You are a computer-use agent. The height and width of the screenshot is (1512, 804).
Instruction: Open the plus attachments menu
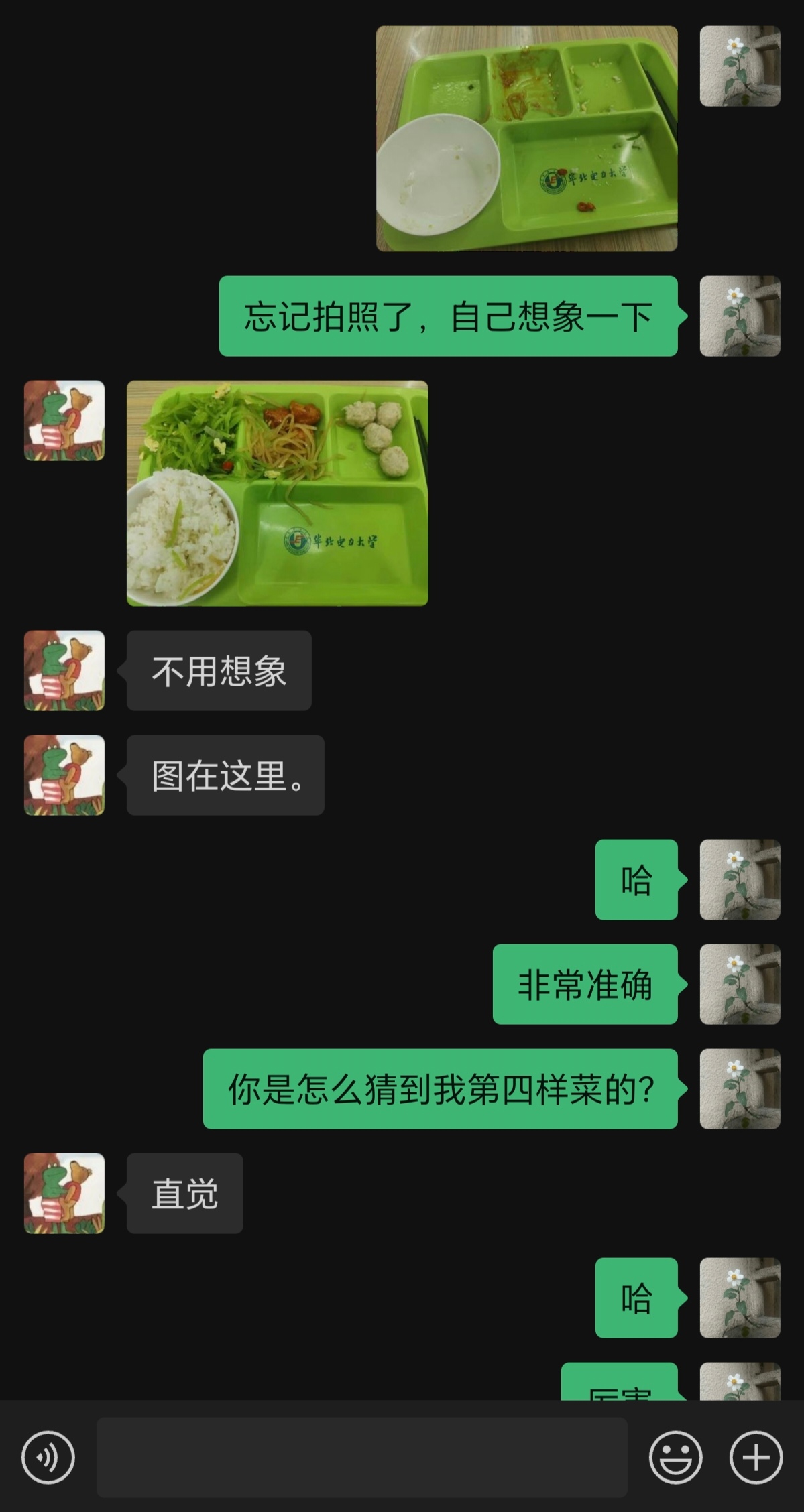point(756,1457)
